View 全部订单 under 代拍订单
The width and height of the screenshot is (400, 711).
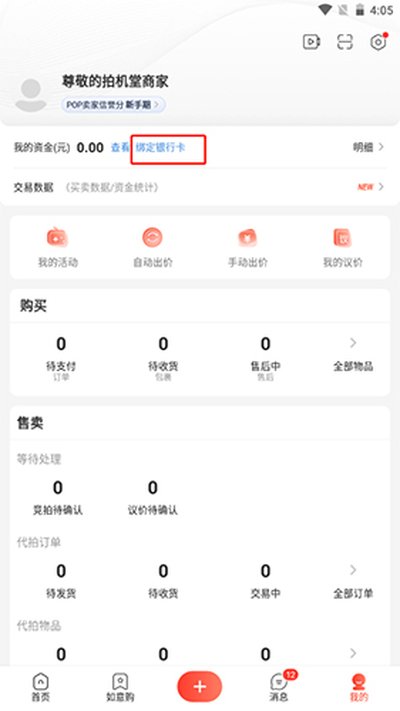(353, 583)
